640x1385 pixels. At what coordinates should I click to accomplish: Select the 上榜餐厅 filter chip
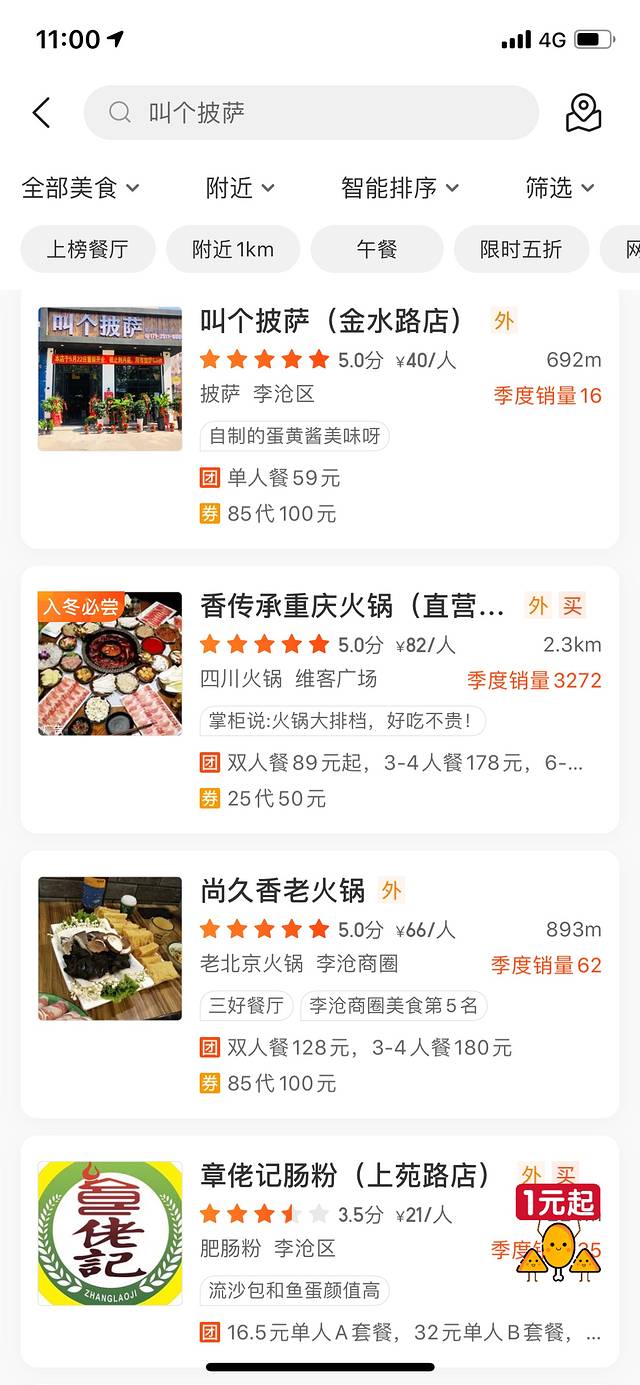pyautogui.click(x=88, y=249)
